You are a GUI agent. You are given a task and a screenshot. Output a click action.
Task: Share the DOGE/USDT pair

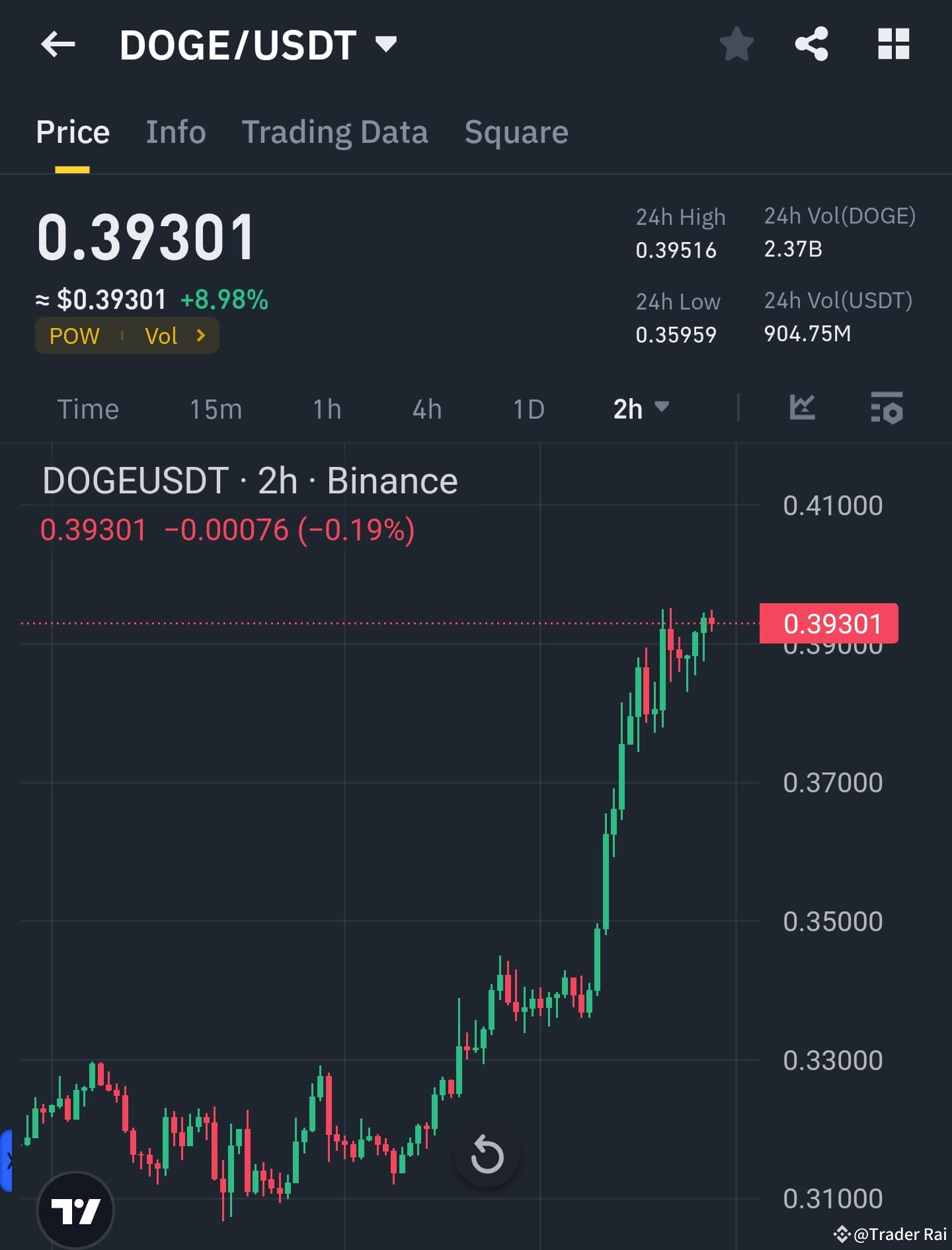(x=812, y=45)
